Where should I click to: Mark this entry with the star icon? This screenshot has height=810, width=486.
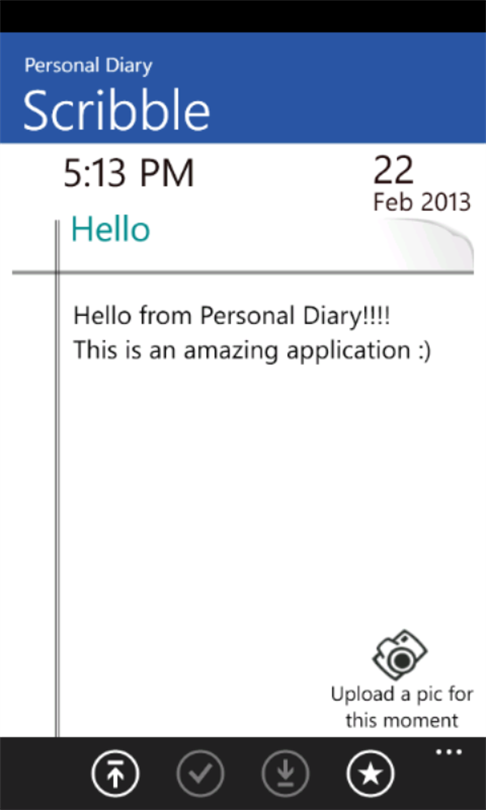coord(370,773)
